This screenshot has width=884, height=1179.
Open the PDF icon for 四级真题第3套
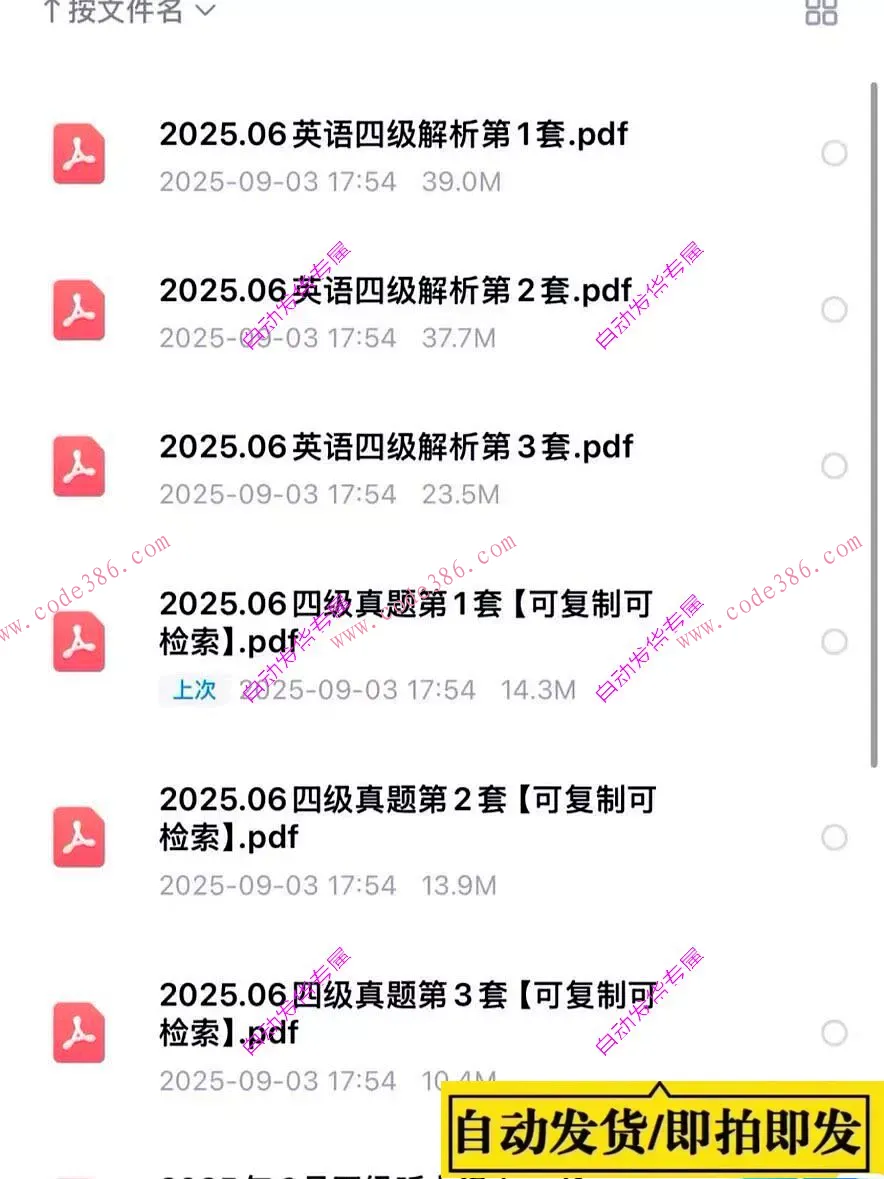point(79,1033)
